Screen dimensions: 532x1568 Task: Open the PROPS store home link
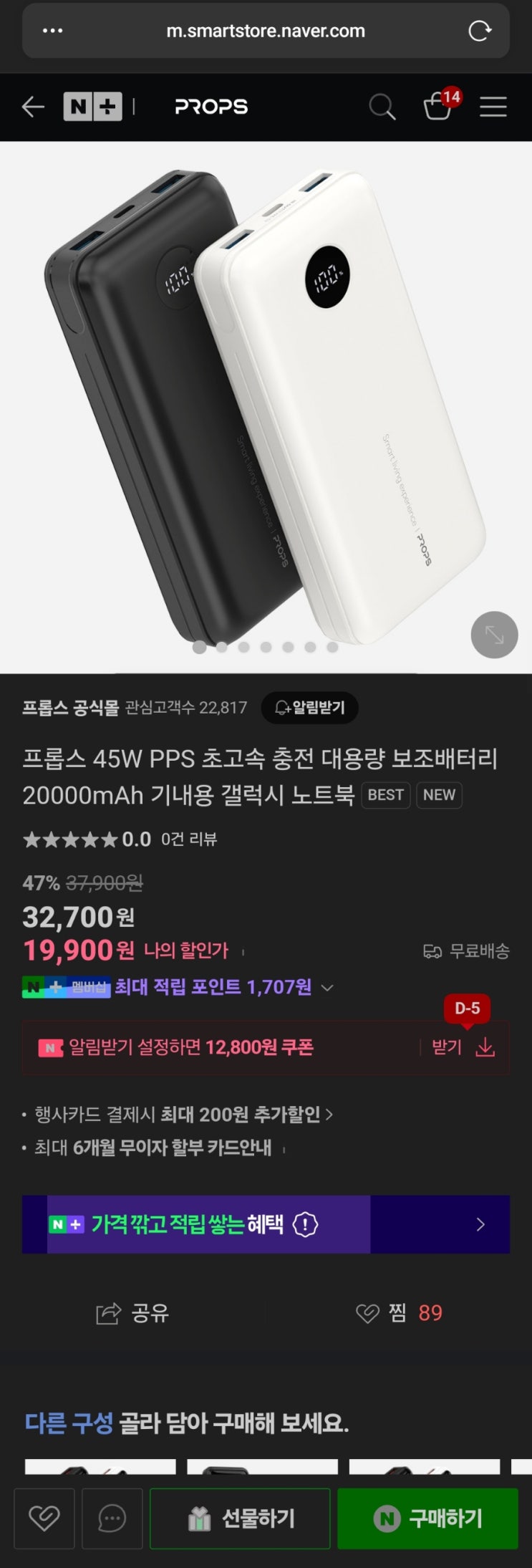pos(211,107)
